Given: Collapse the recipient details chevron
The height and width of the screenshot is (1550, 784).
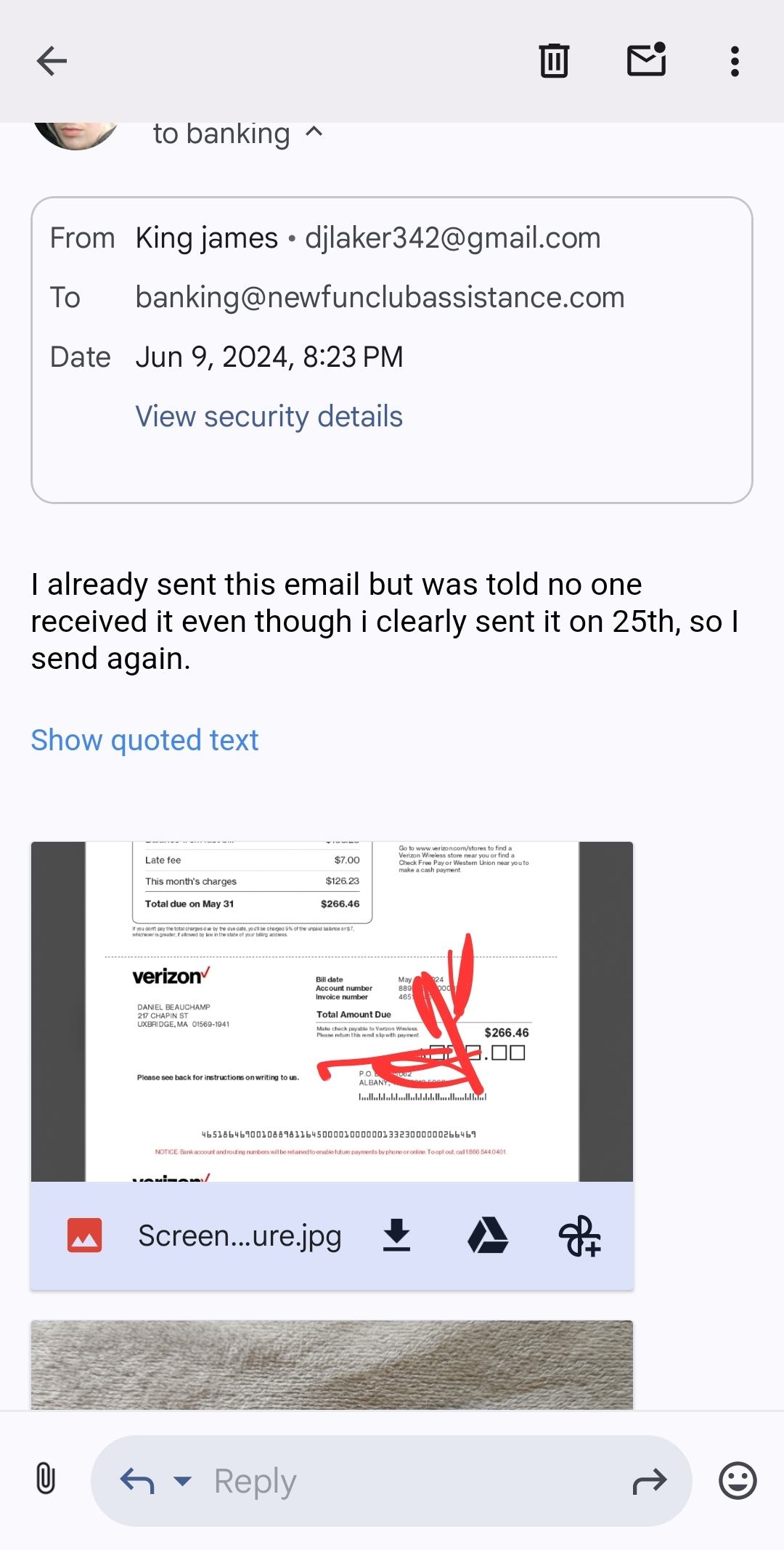Looking at the screenshot, I should (x=314, y=132).
